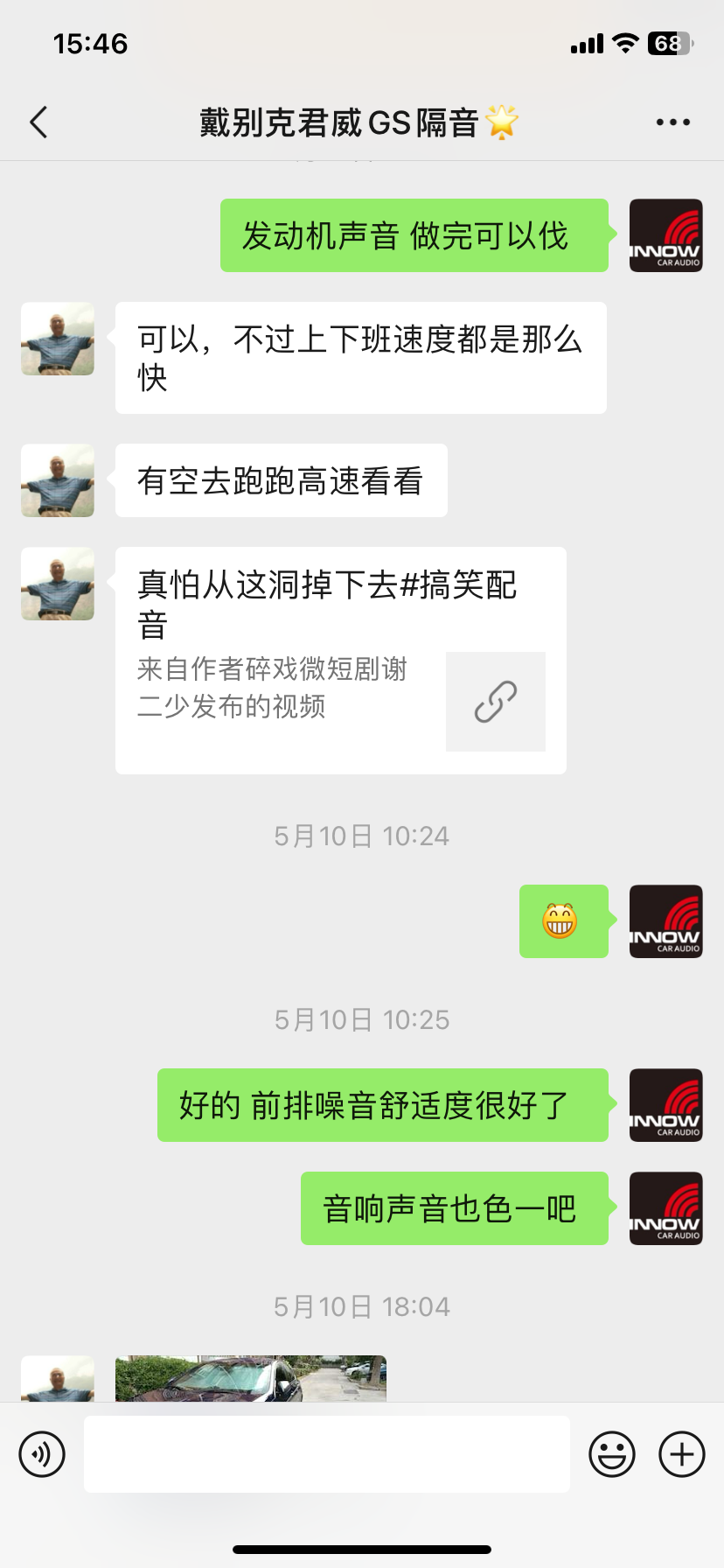Switch to voice message input

pyautogui.click(x=42, y=1454)
